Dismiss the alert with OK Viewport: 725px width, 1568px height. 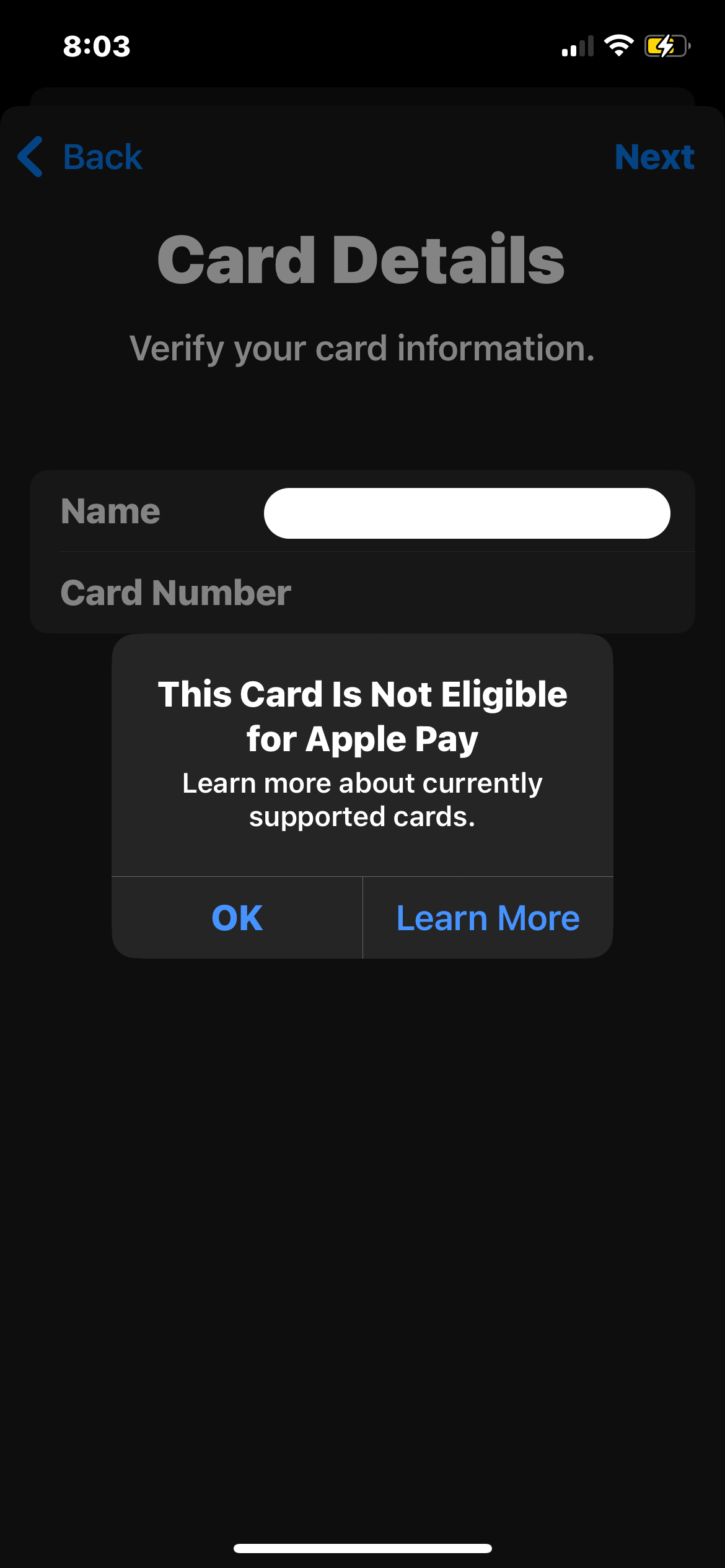237,918
